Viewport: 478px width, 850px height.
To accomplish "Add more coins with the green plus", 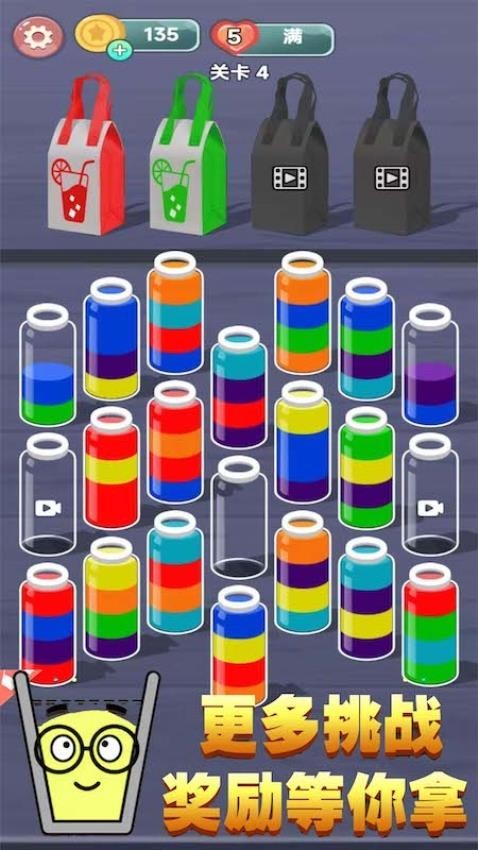I will coord(120,50).
